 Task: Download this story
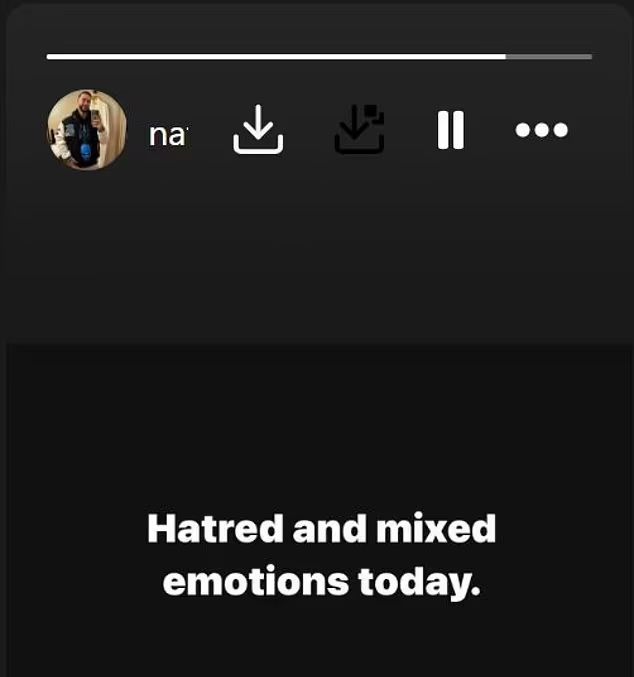click(258, 130)
